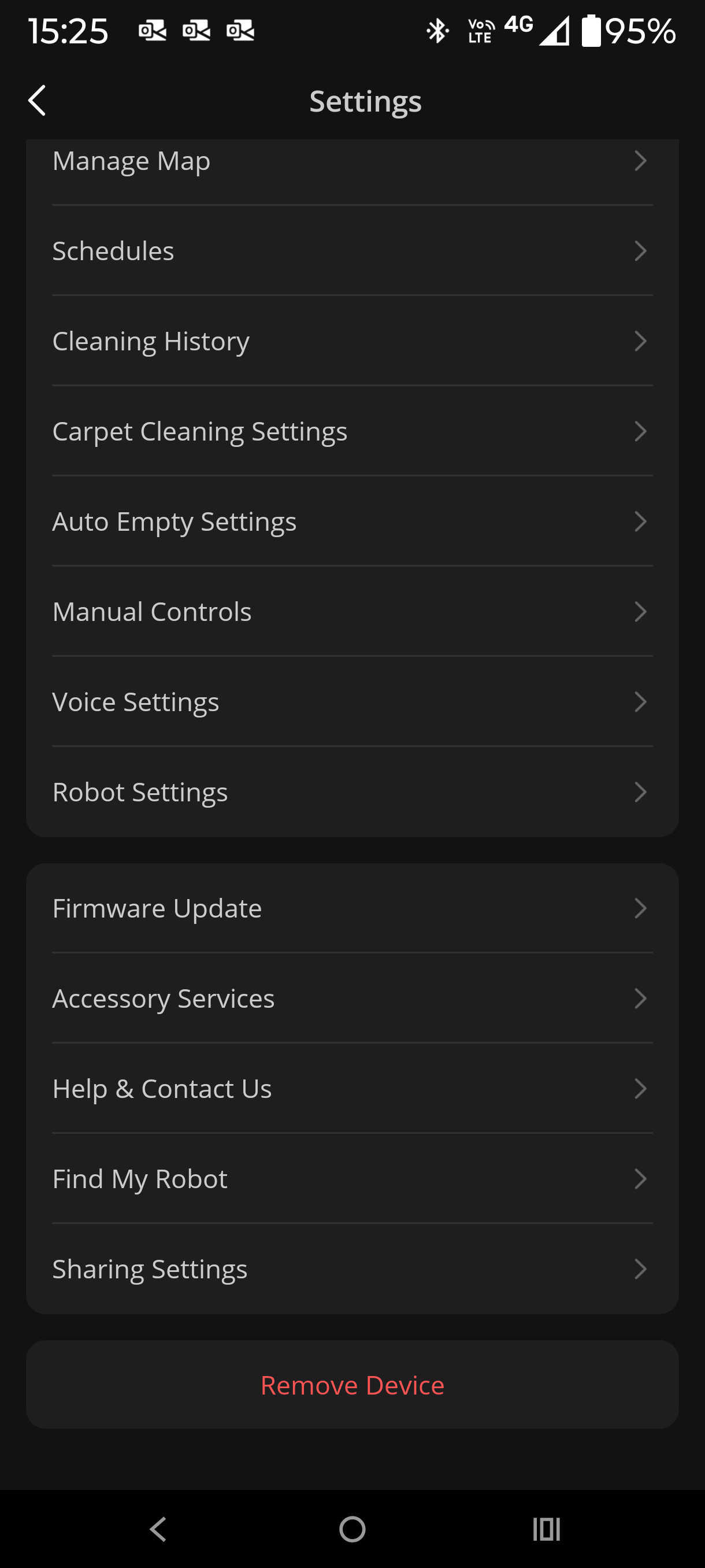705x1568 pixels.
Task: Open Sharing Settings
Action: pos(351,1269)
